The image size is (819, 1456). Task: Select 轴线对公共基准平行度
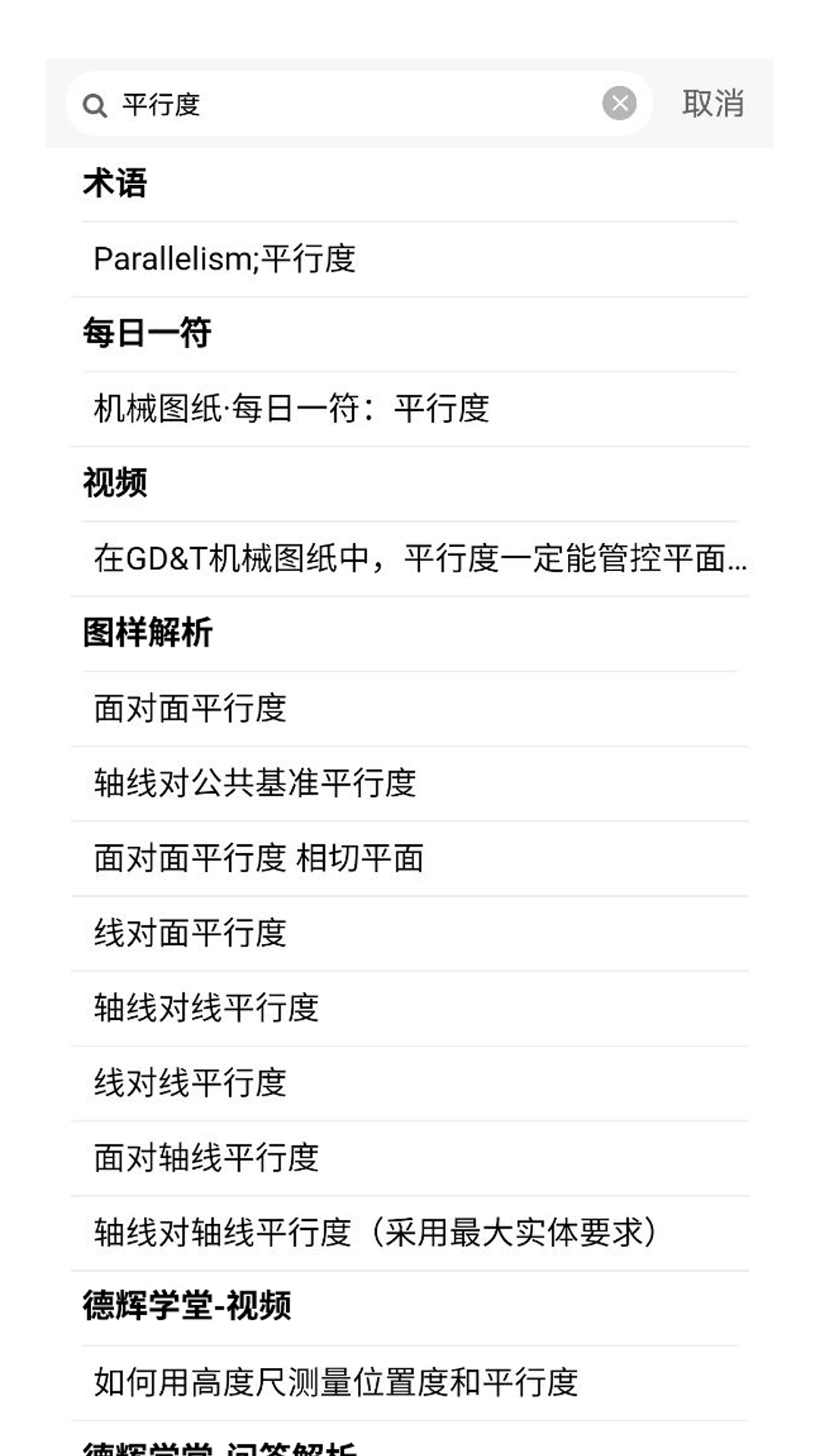(x=255, y=783)
